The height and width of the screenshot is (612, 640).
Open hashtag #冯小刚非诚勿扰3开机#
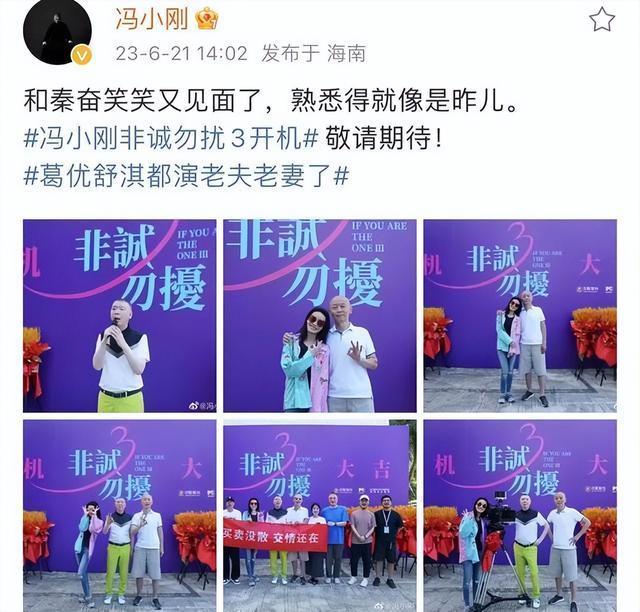170,138
